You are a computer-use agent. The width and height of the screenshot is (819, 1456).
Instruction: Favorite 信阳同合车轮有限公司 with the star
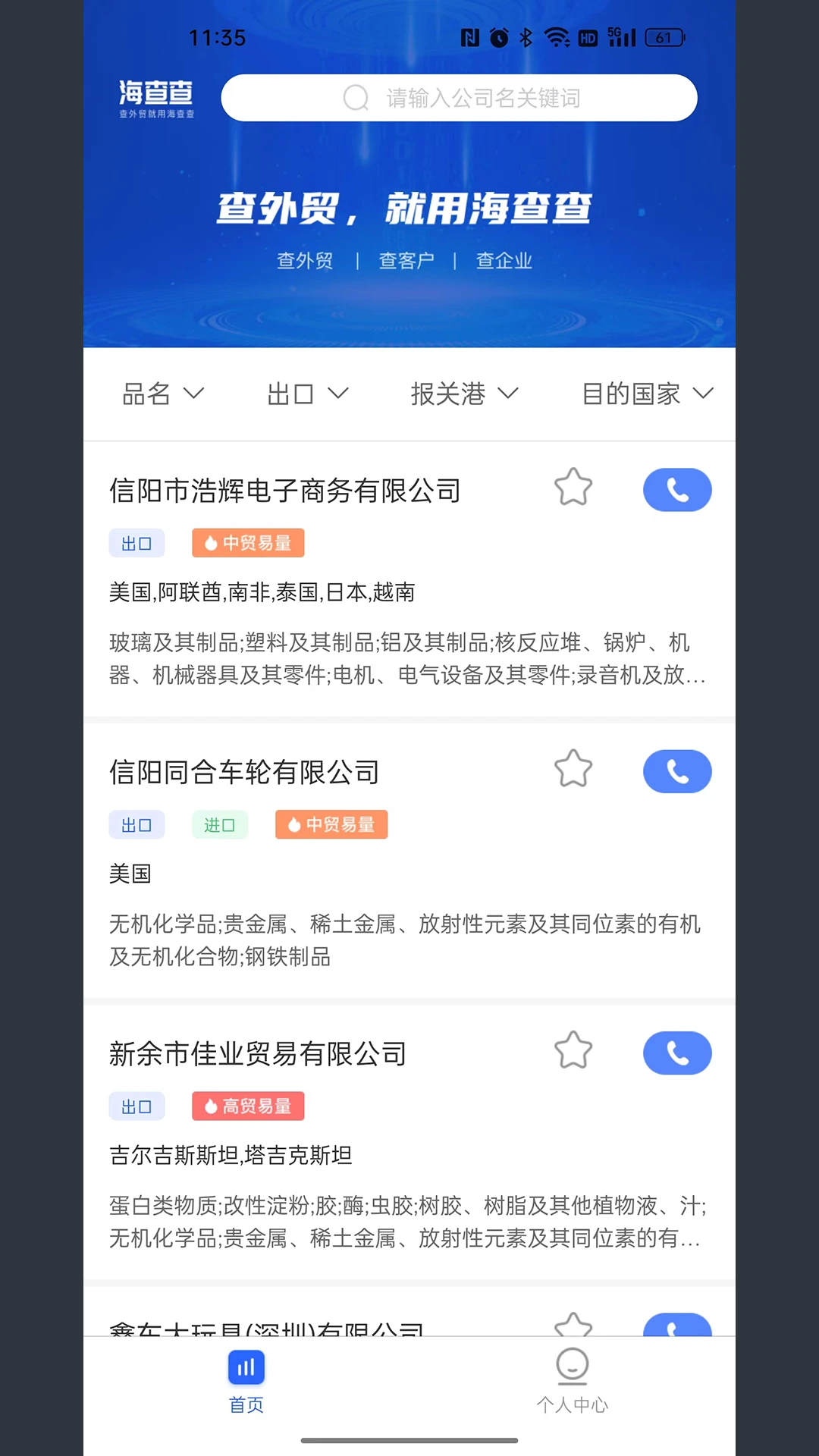pyautogui.click(x=573, y=770)
